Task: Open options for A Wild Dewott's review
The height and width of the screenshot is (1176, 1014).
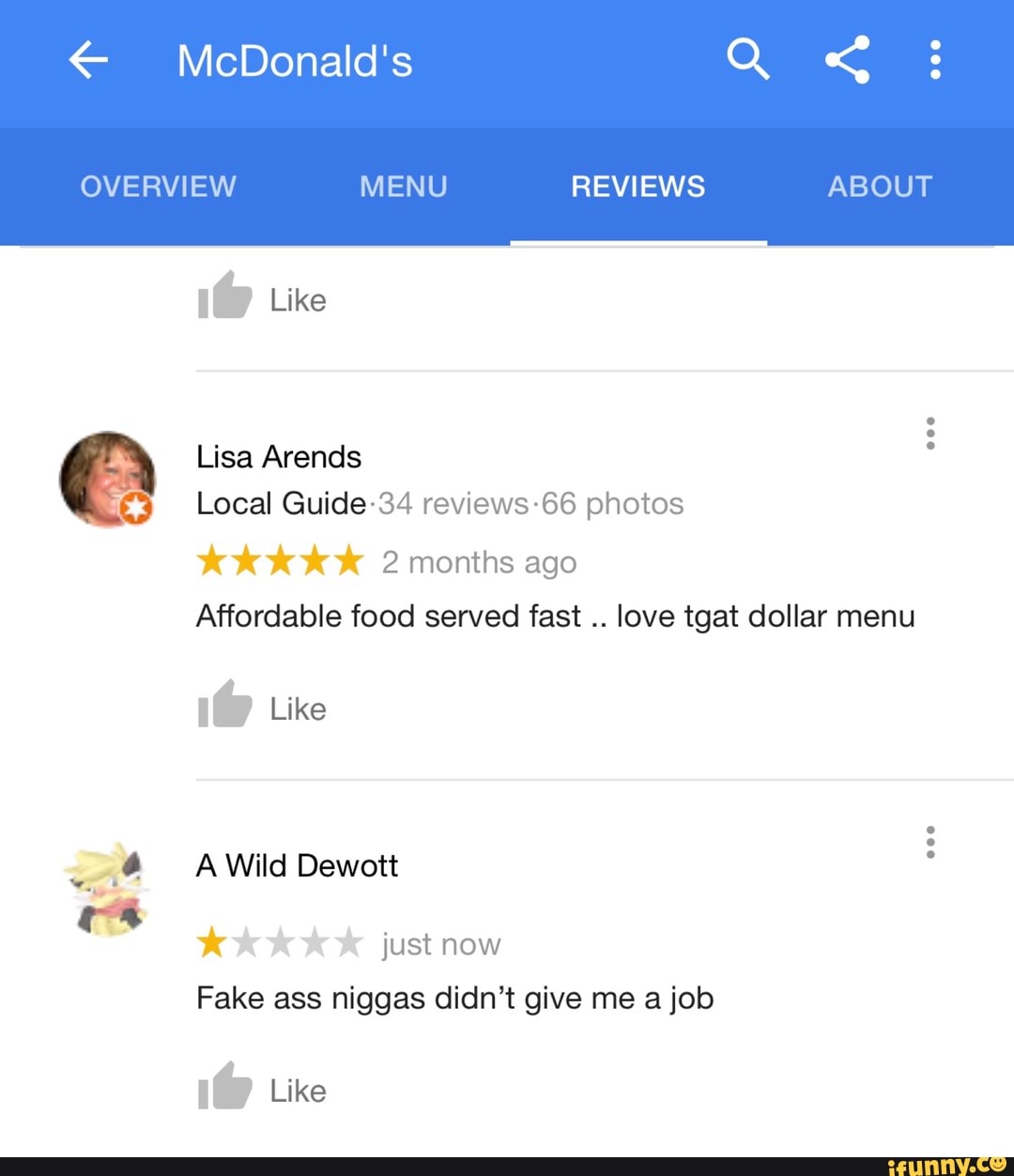Action: point(929,842)
